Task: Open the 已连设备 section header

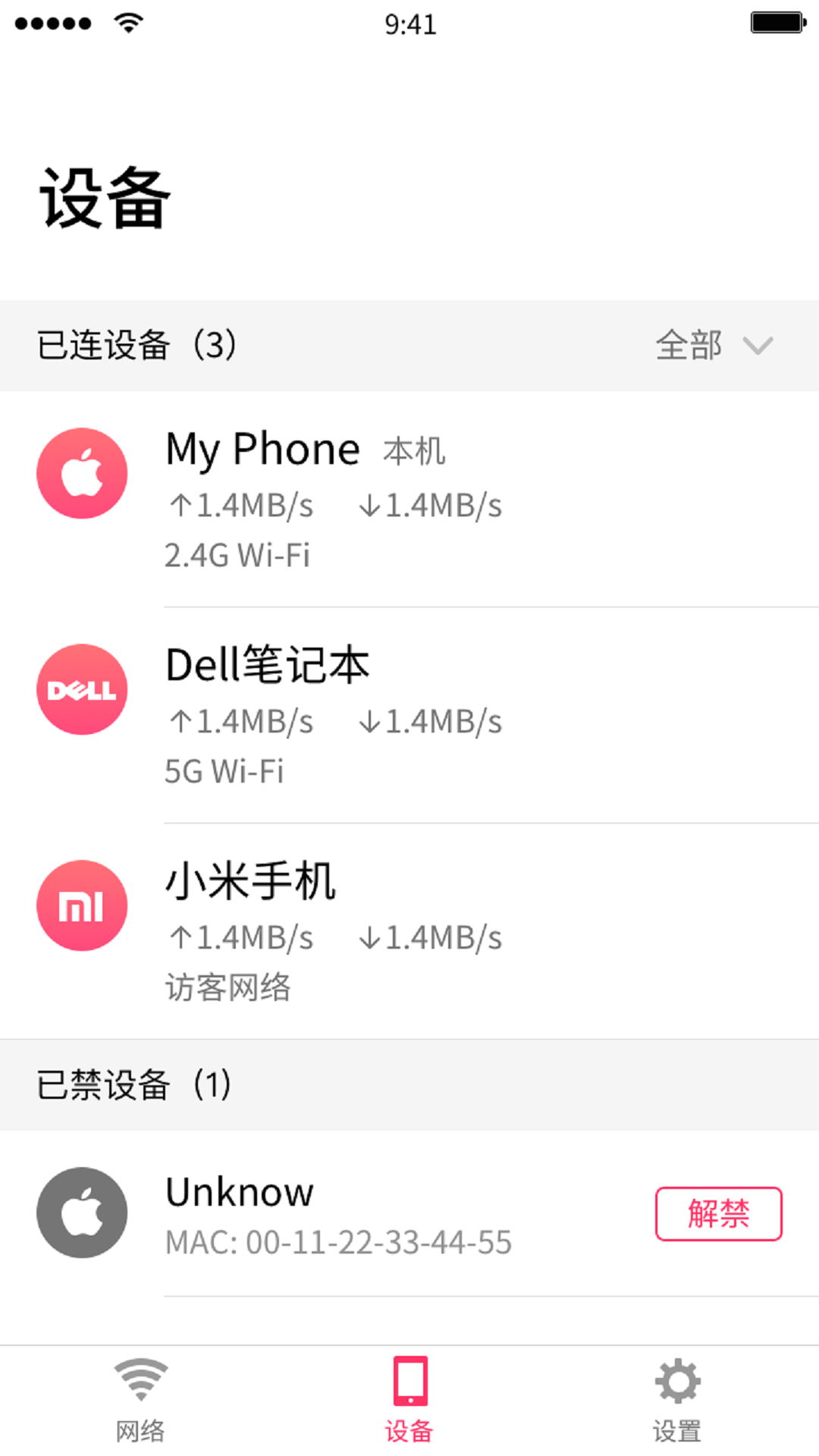Action: point(135,346)
